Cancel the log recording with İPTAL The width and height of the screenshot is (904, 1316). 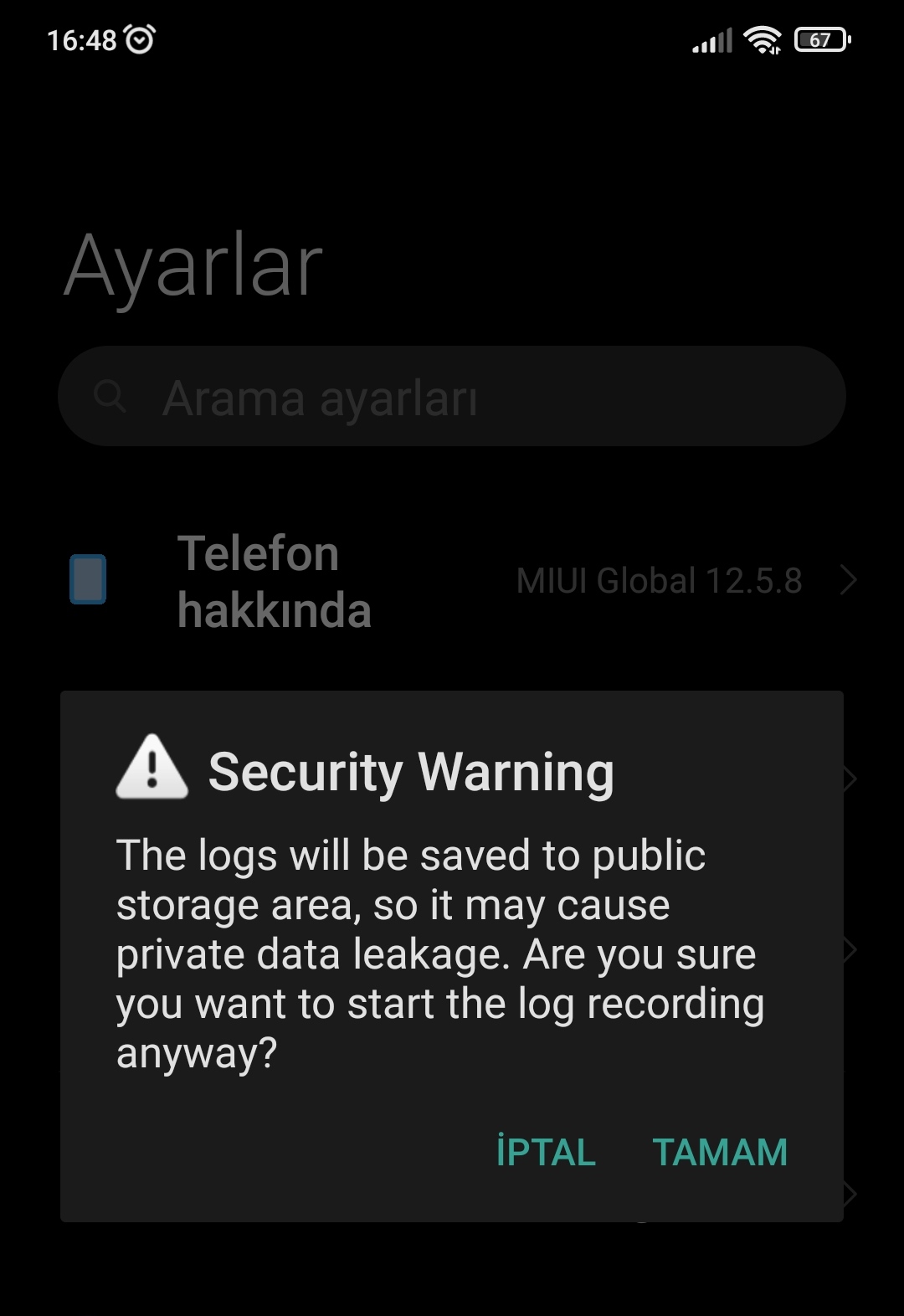click(546, 1152)
